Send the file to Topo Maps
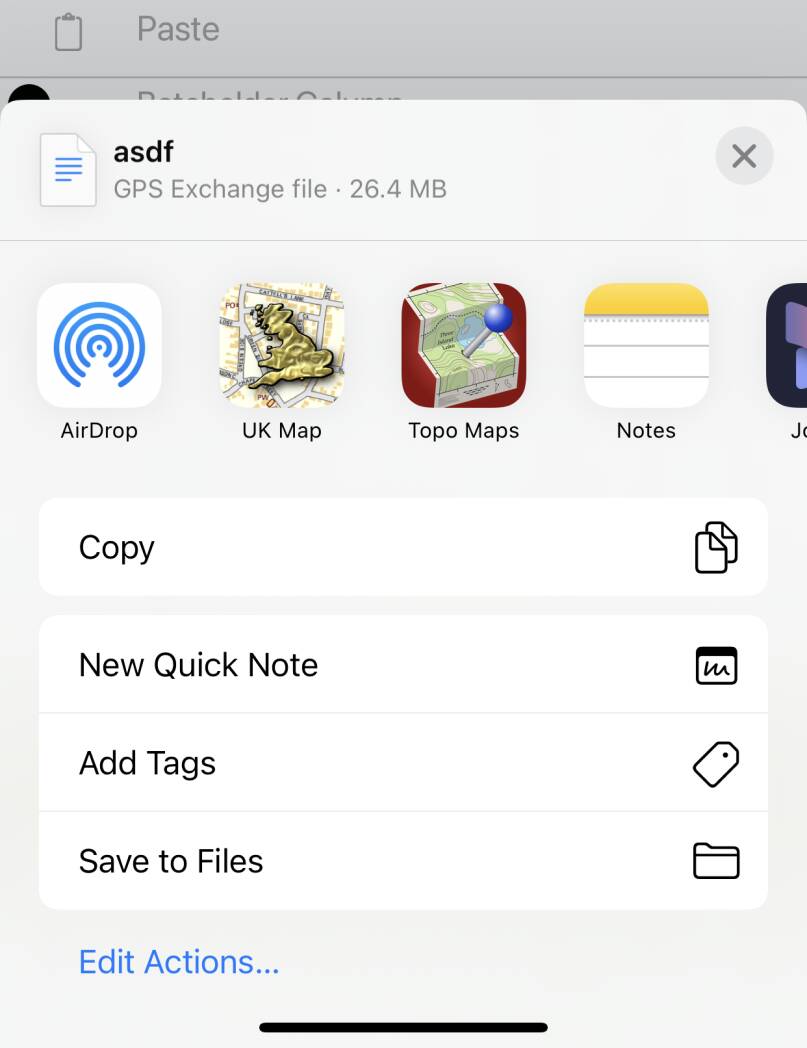Image resolution: width=807 pixels, height=1048 pixels. click(x=464, y=346)
